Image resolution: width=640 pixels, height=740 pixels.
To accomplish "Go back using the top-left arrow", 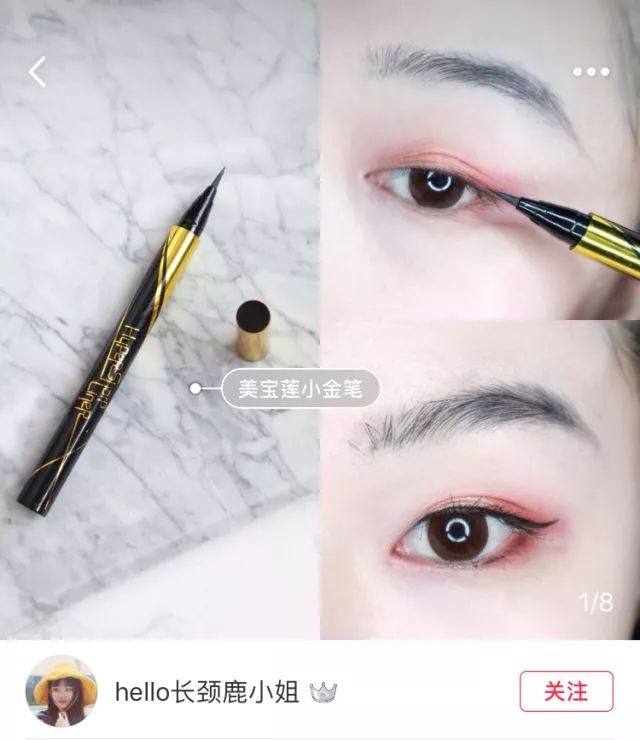I will click(x=37, y=72).
